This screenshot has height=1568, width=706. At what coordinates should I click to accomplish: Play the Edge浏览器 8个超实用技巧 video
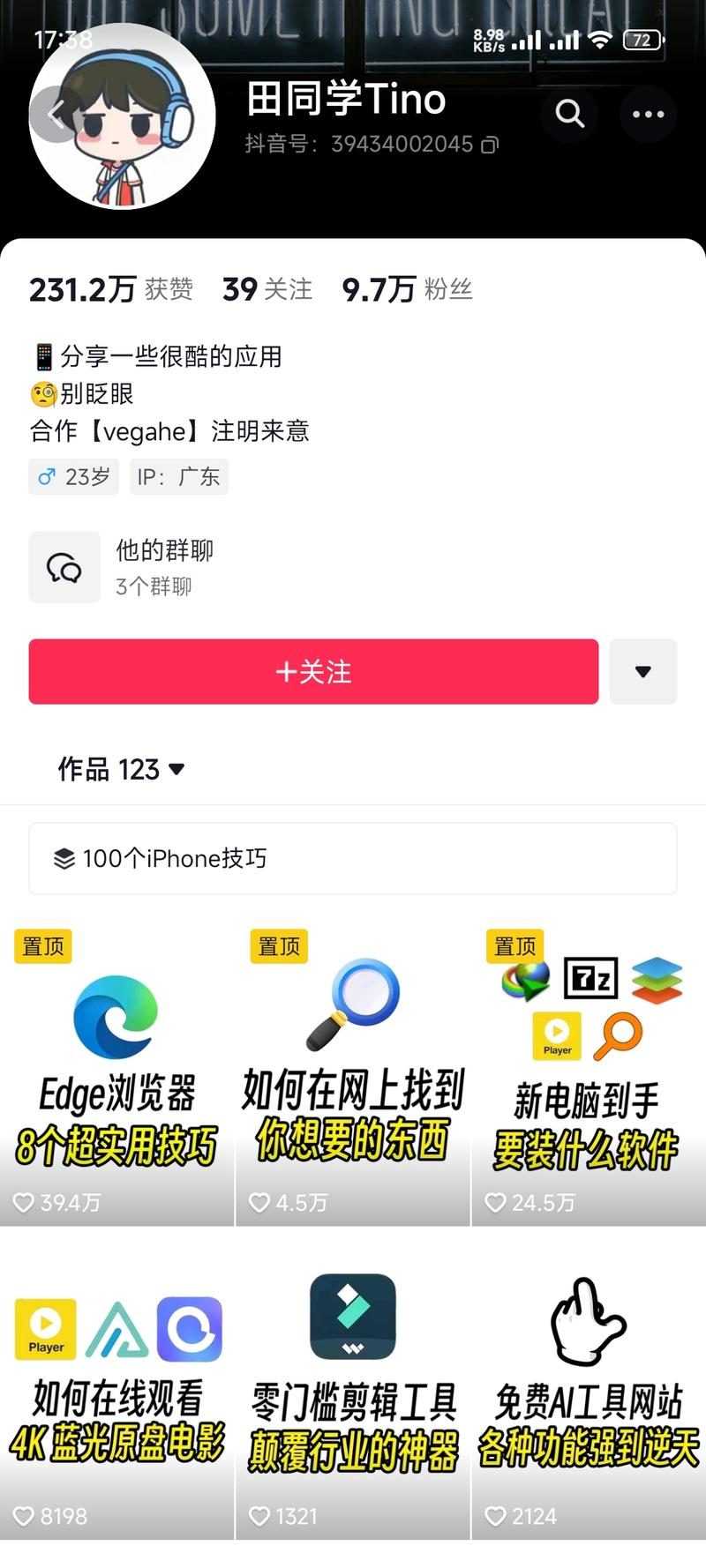pos(116,1074)
